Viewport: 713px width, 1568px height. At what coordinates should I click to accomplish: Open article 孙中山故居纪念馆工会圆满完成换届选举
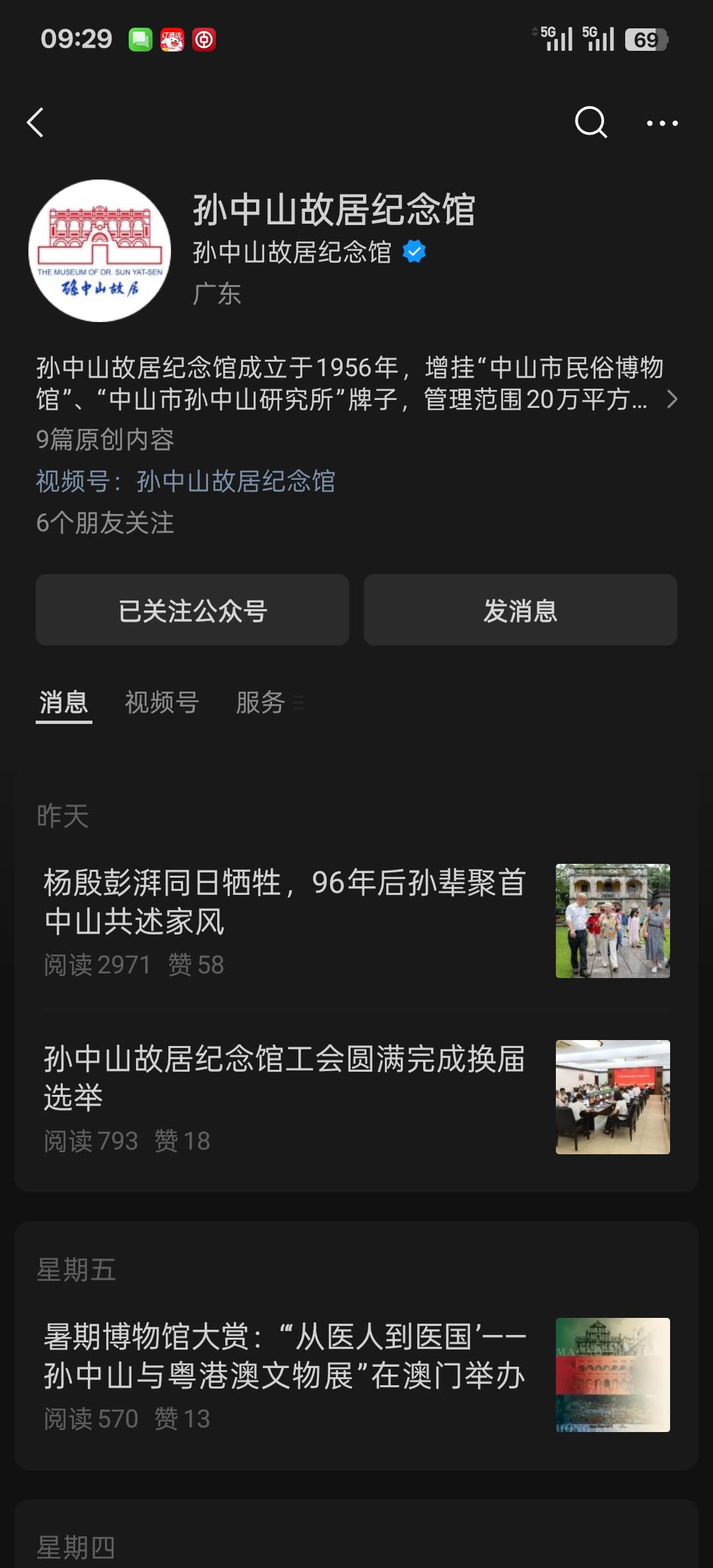pyautogui.click(x=284, y=1077)
